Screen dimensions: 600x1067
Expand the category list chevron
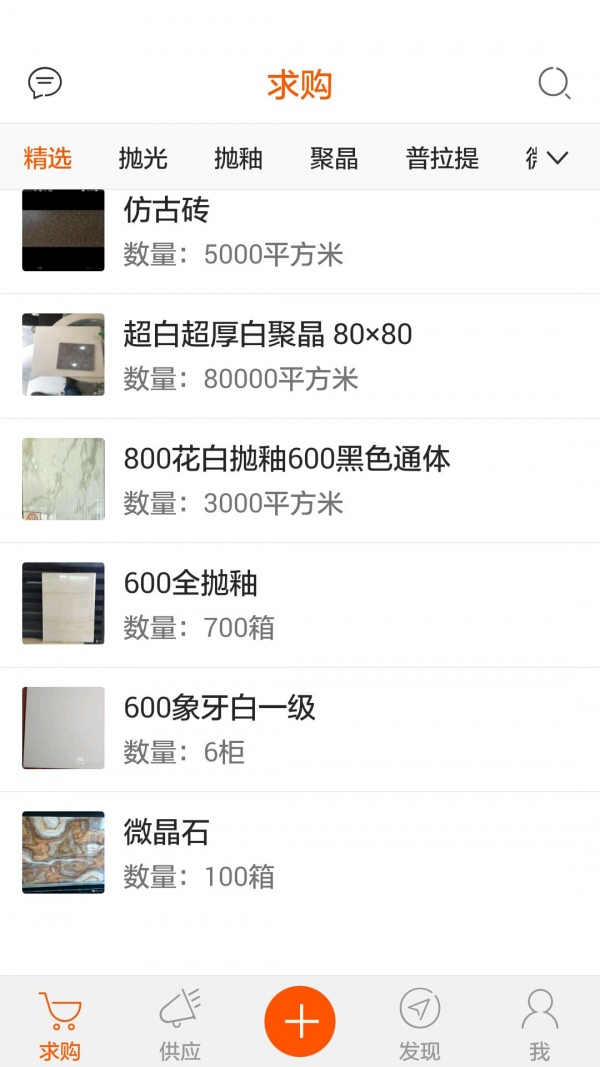(557, 158)
